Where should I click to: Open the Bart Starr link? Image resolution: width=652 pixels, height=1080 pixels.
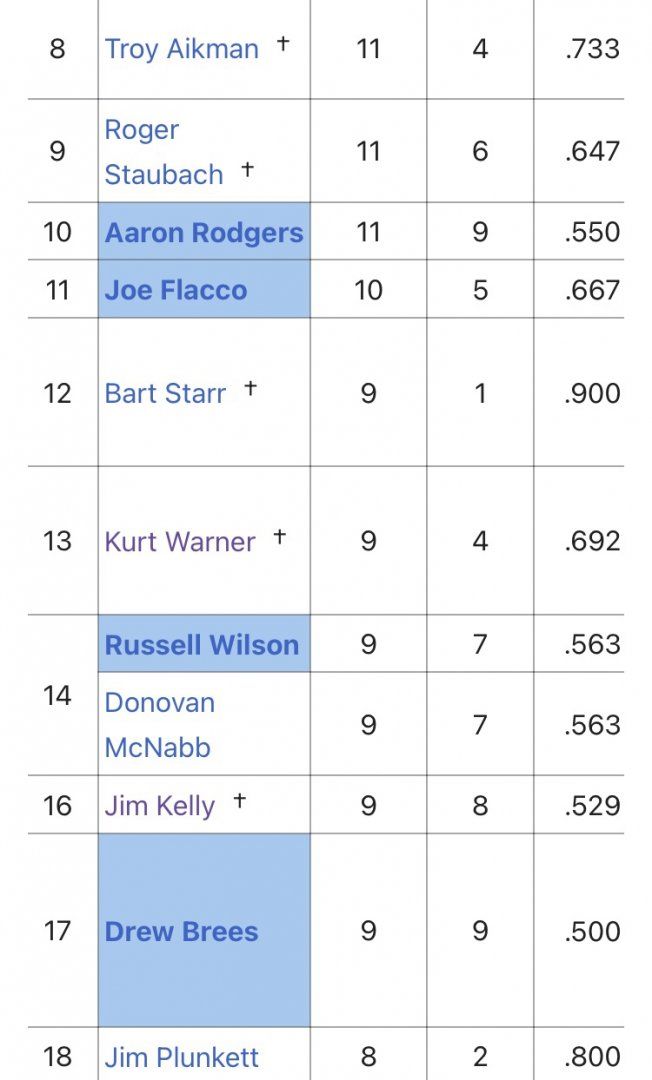tap(165, 394)
